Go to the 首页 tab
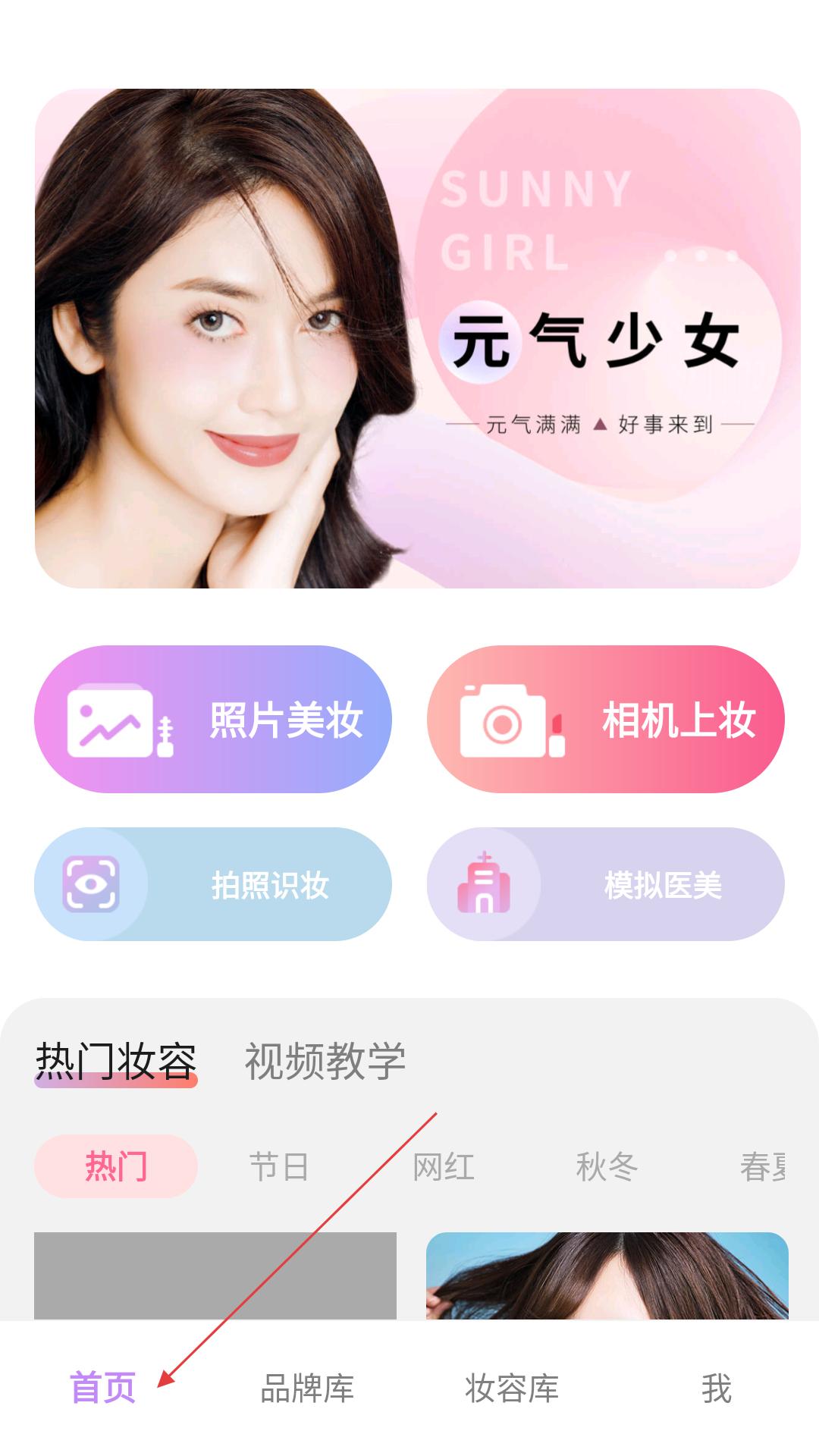819x1456 pixels. 102,1388
